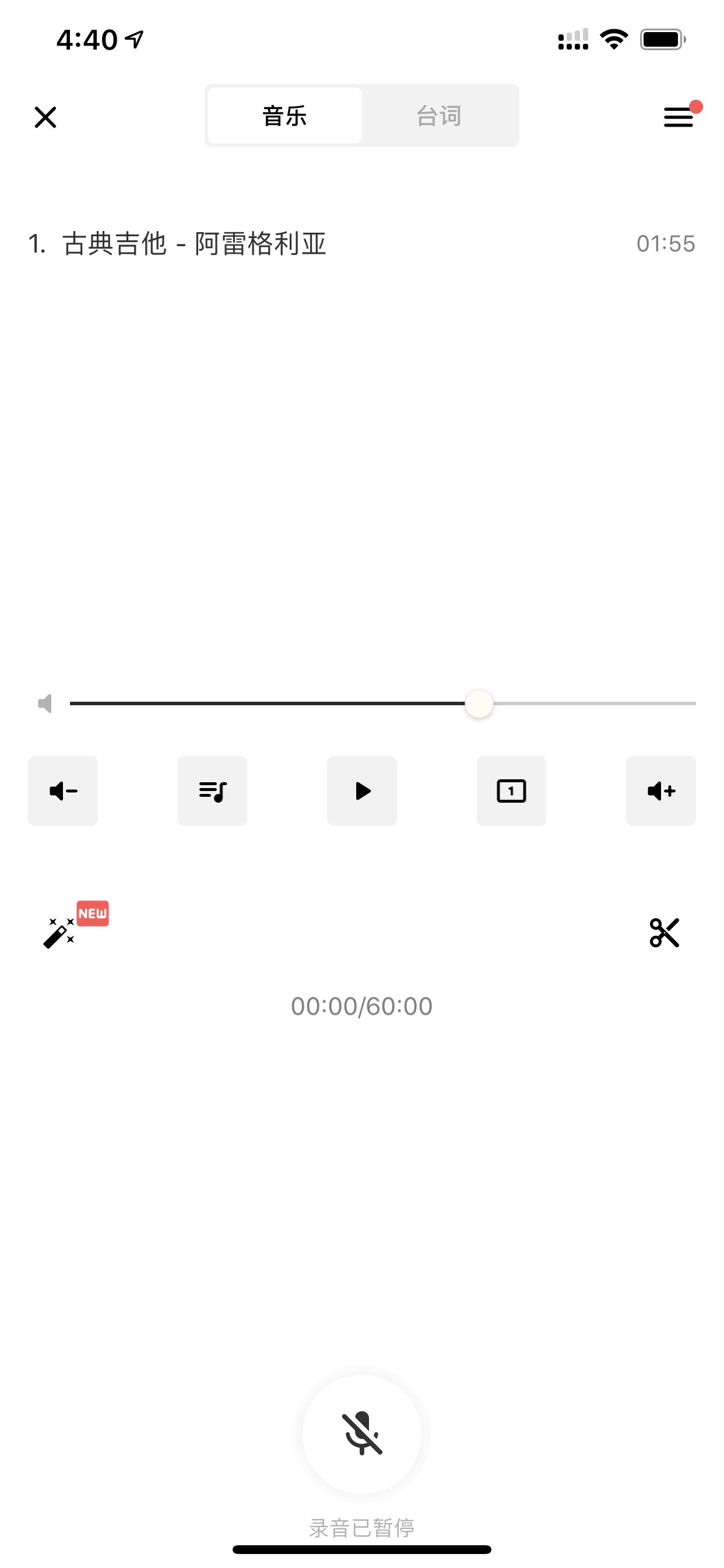This screenshot has width=724, height=1568.
Task: Decrease the music volume
Action: tap(63, 790)
